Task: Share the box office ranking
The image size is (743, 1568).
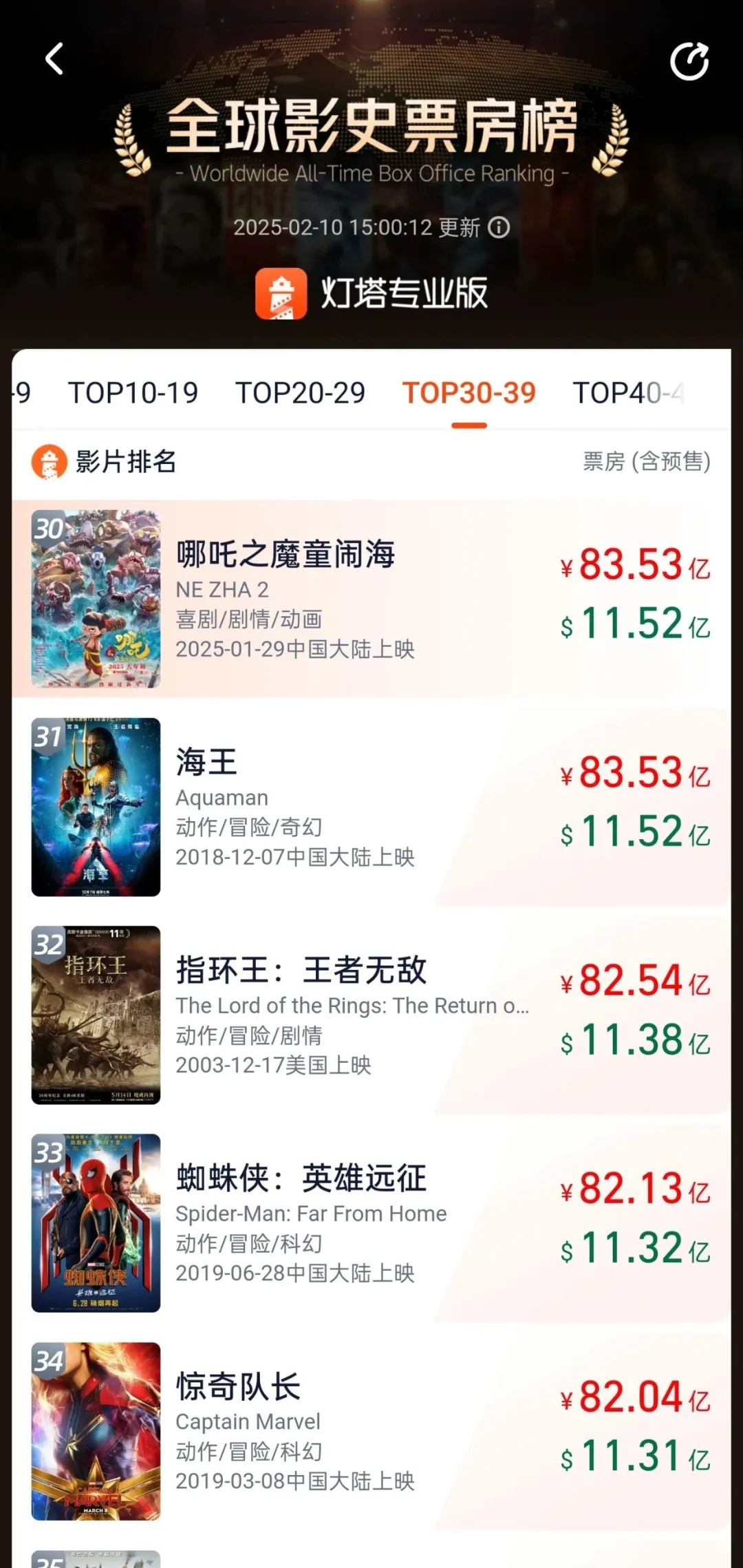Action: click(689, 61)
